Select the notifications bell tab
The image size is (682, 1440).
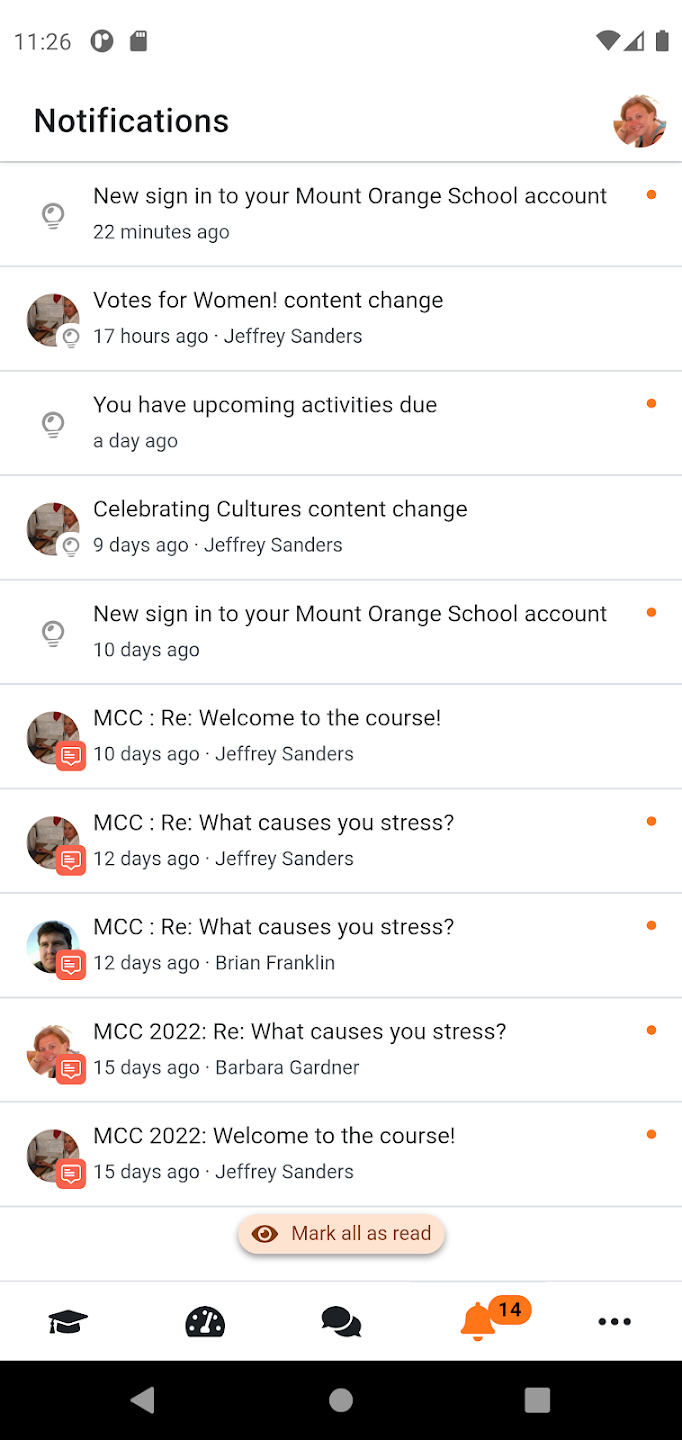pos(478,1322)
